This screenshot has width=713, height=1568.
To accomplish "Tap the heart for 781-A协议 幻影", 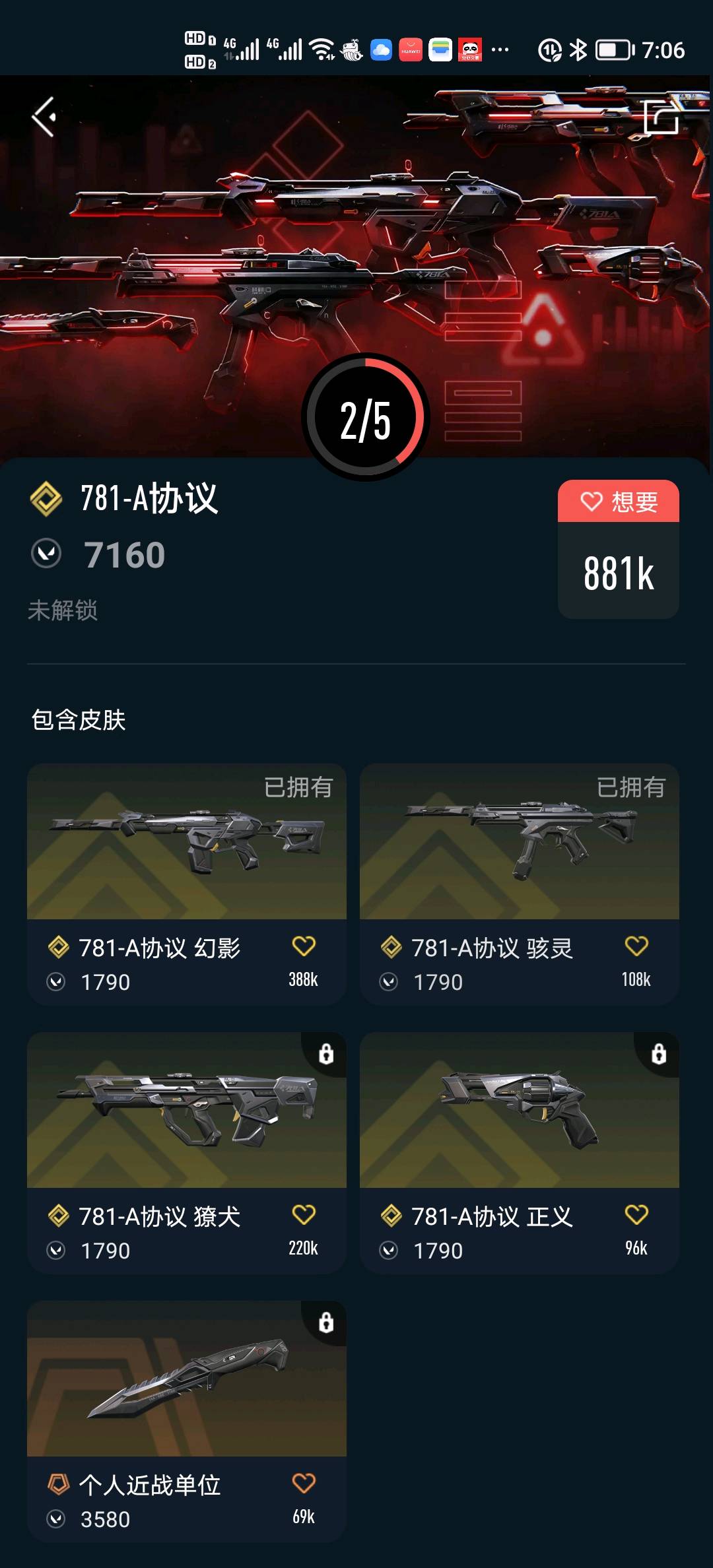I will (x=304, y=946).
